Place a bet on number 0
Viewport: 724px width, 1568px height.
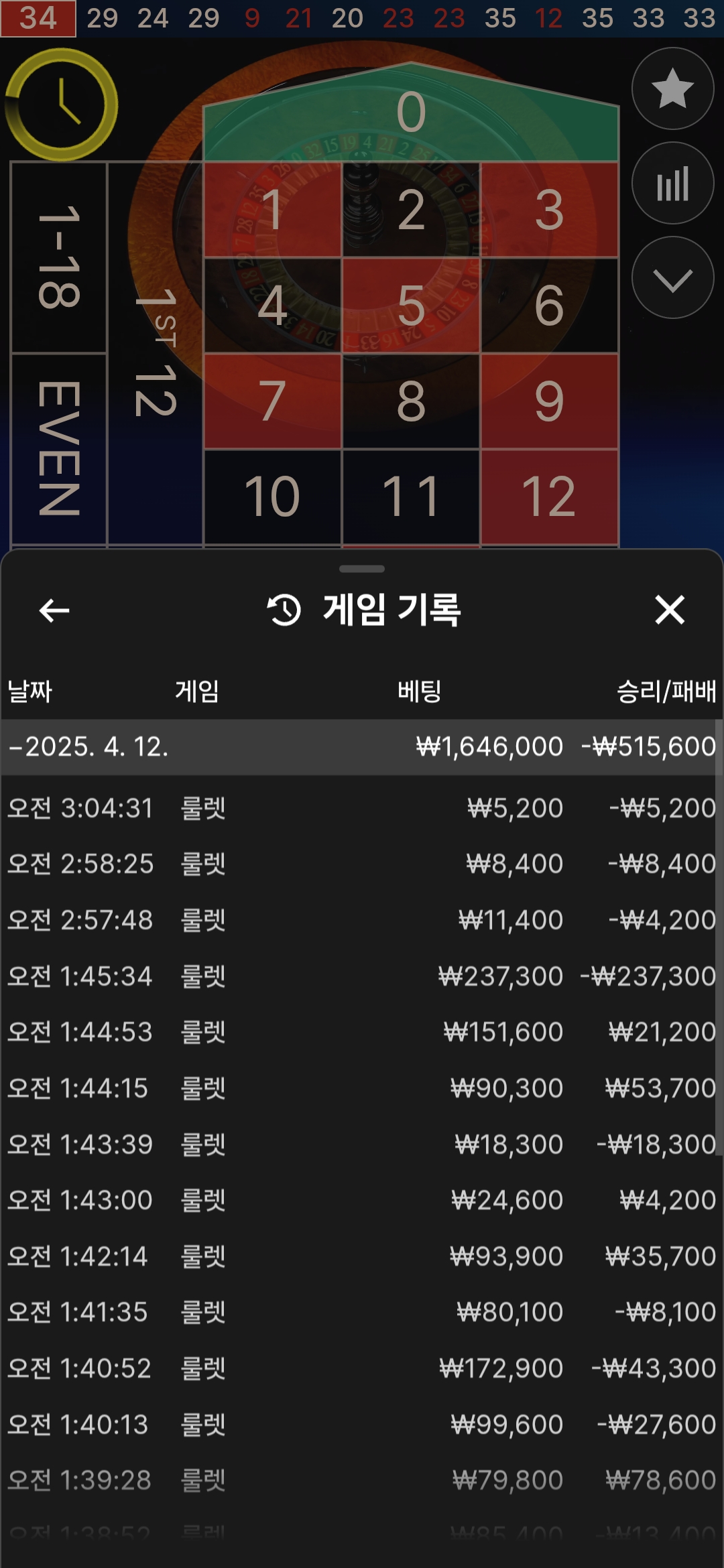point(411,112)
